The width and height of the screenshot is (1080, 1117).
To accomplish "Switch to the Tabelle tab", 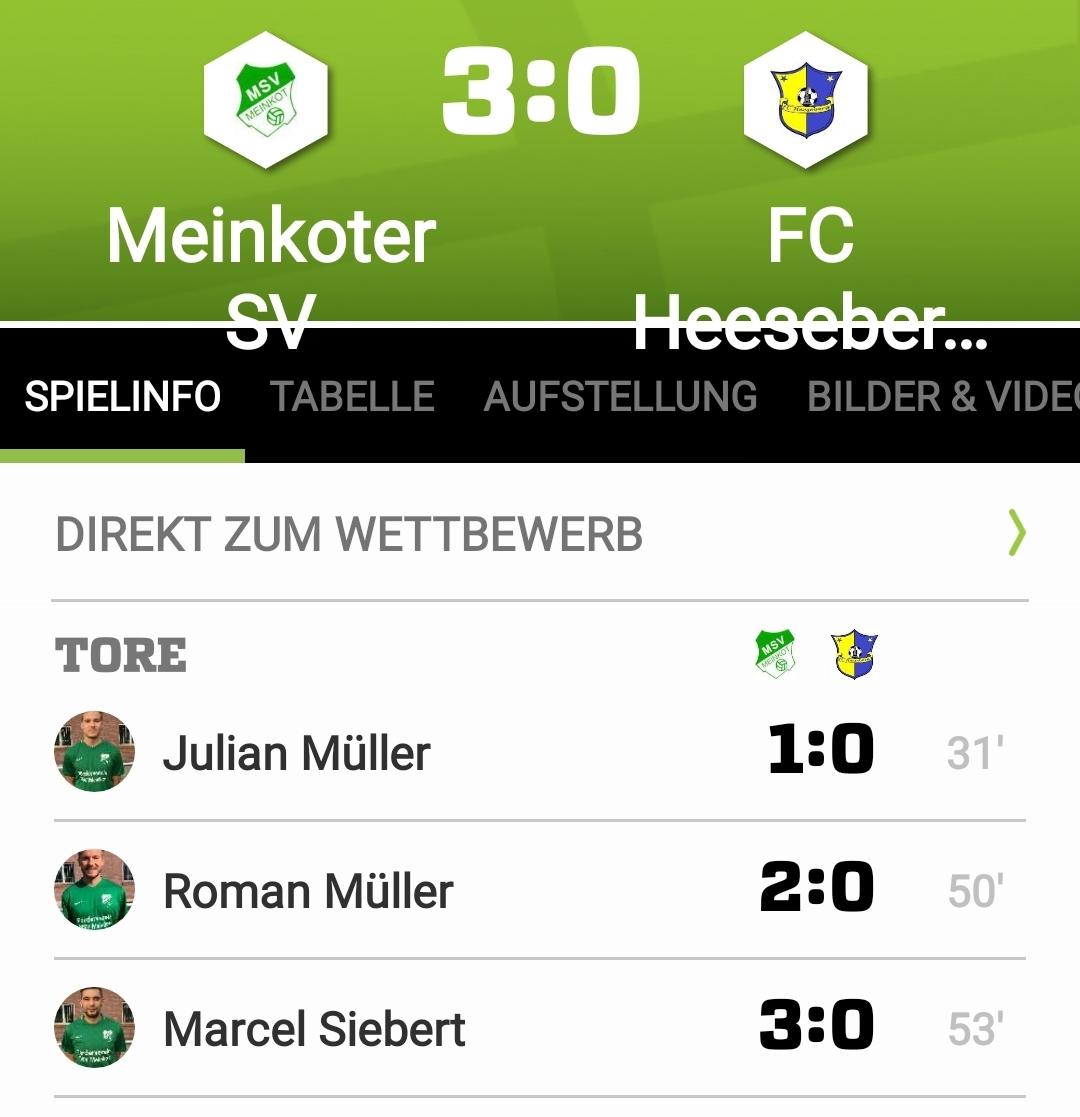I will pyautogui.click(x=352, y=397).
